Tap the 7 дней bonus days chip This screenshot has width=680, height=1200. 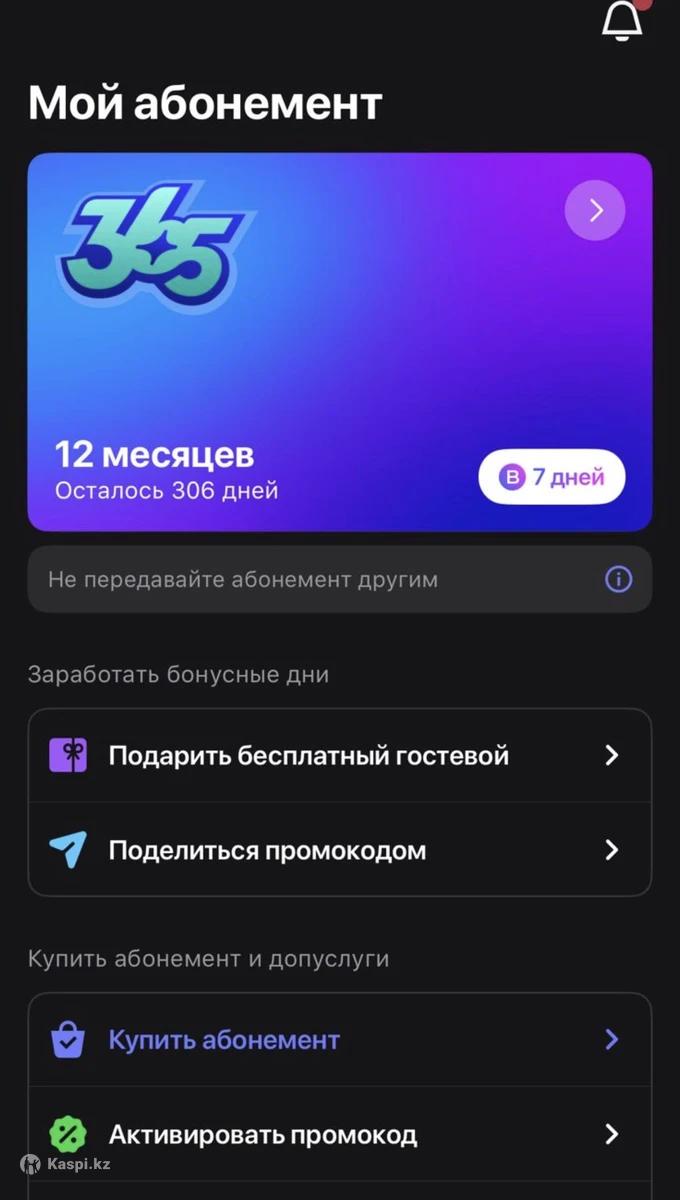coord(552,477)
